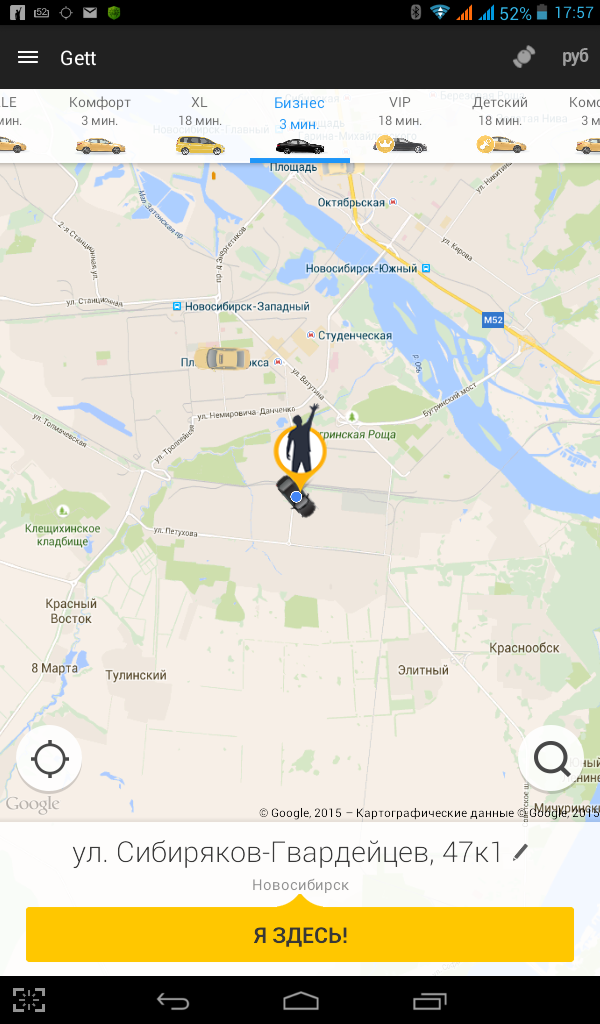Choose the Детский car class
600x1024 pixels.
(x=500, y=125)
